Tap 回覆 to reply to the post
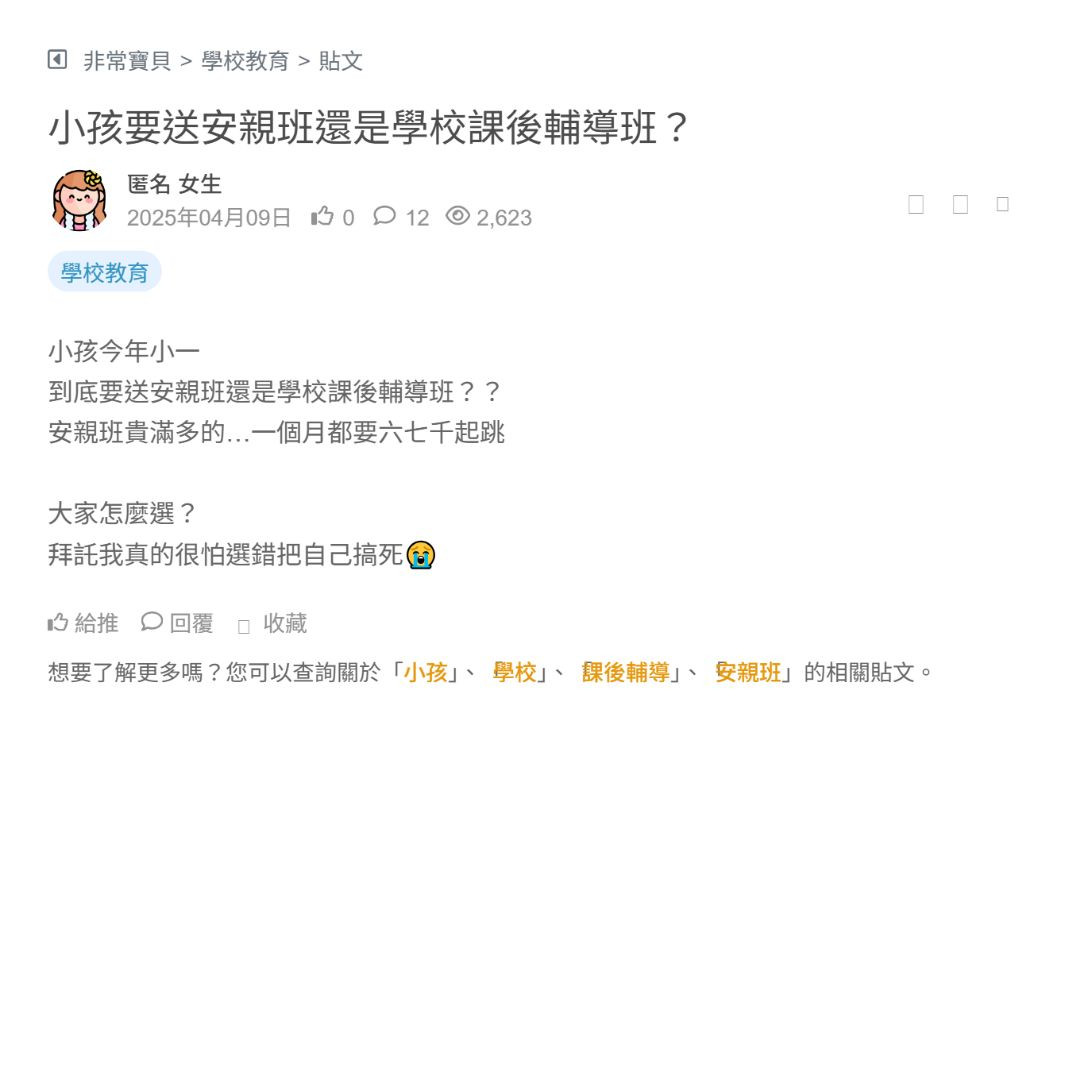The width and height of the screenshot is (1080, 1080). (178, 623)
